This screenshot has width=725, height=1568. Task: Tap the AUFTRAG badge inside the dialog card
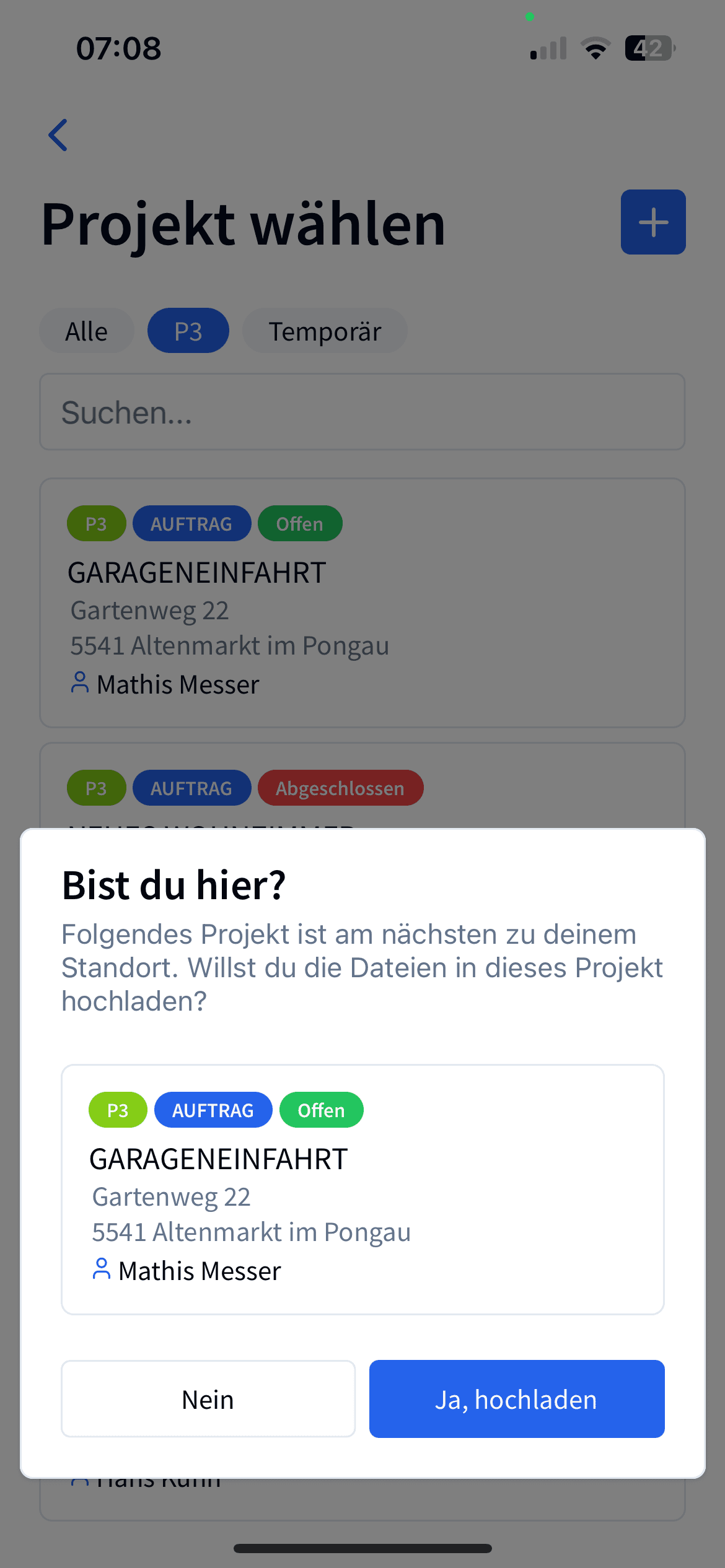tap(213, 1110)
